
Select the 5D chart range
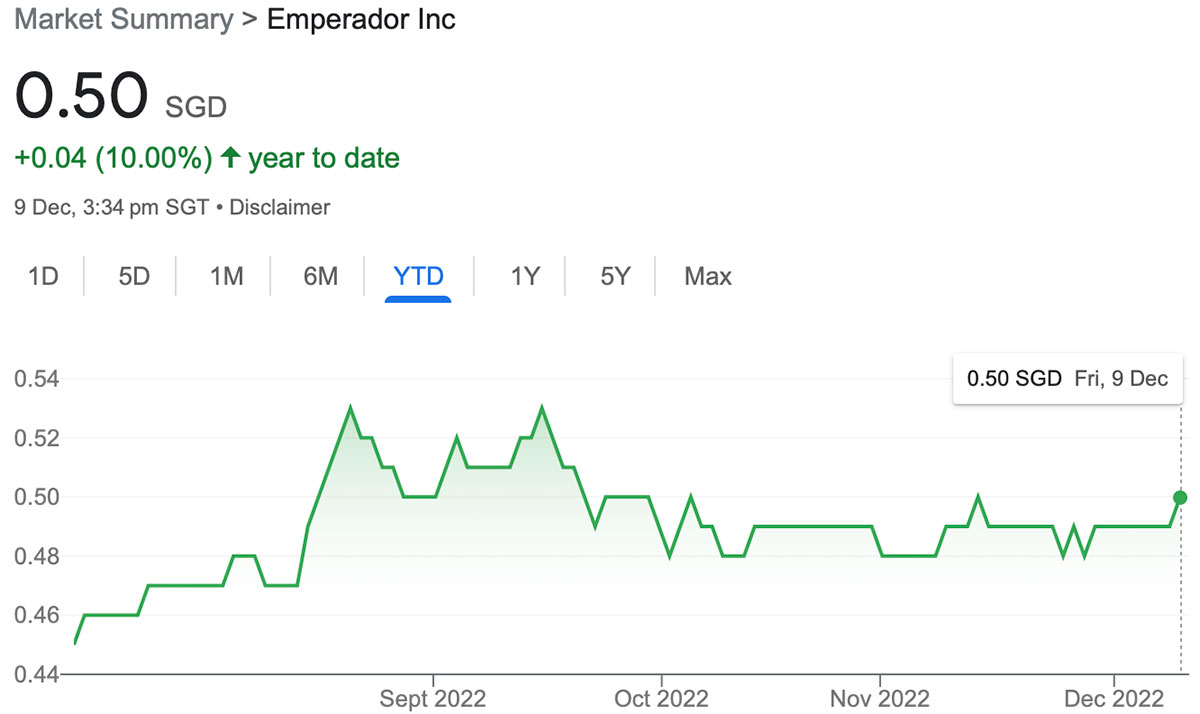133,276
